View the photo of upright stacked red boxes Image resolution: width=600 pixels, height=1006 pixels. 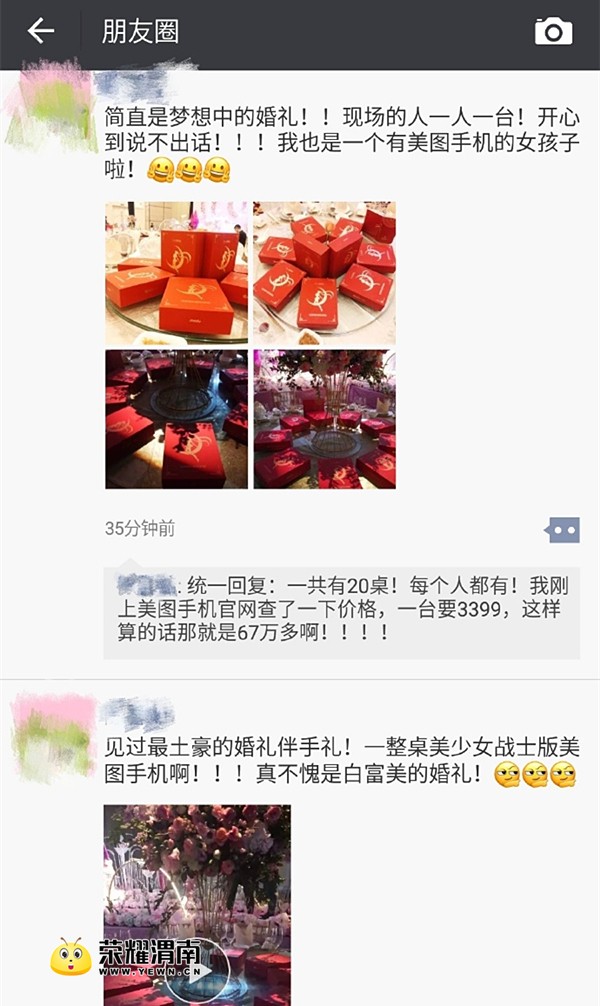tap(176, 273)
